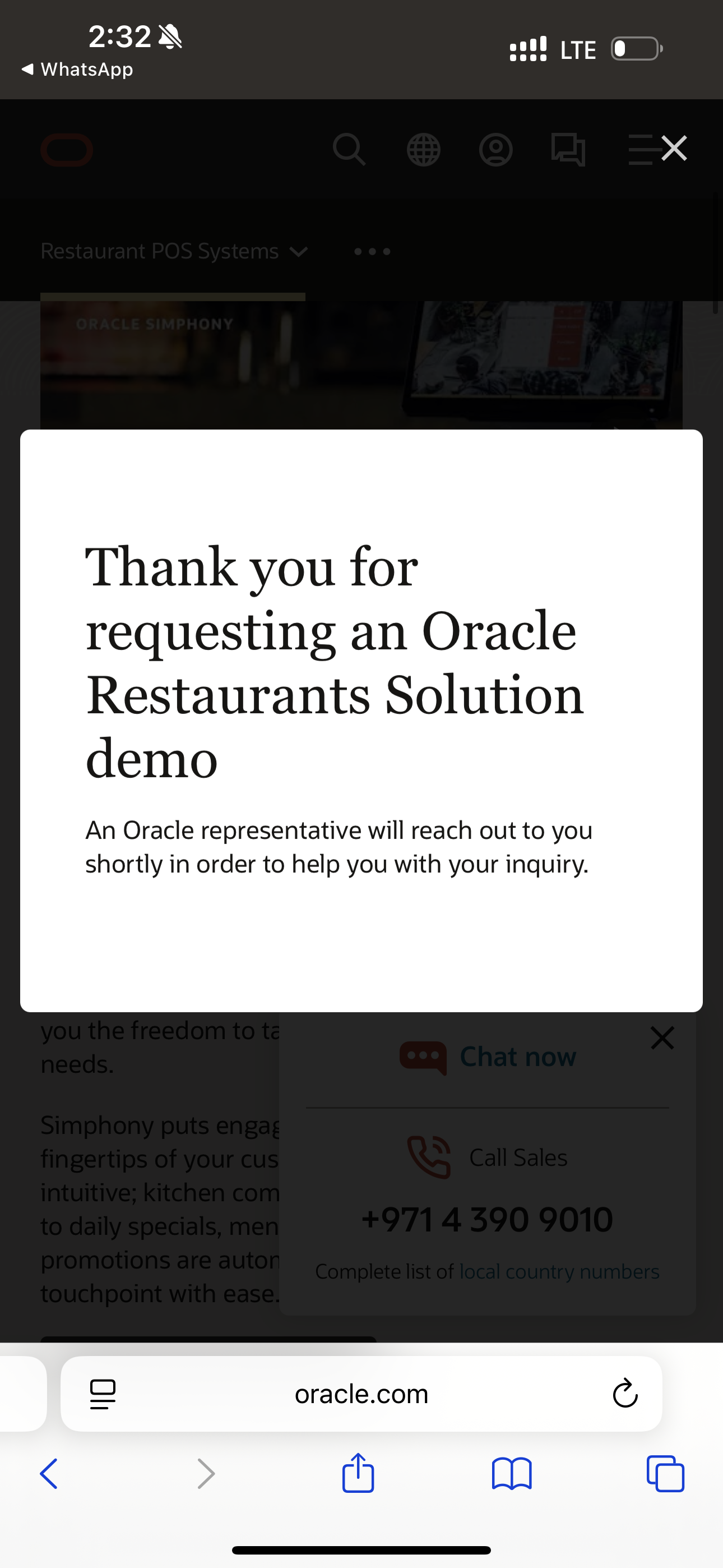
Task: Return to WhatsApp via status bar
Action: coord(78,70)
